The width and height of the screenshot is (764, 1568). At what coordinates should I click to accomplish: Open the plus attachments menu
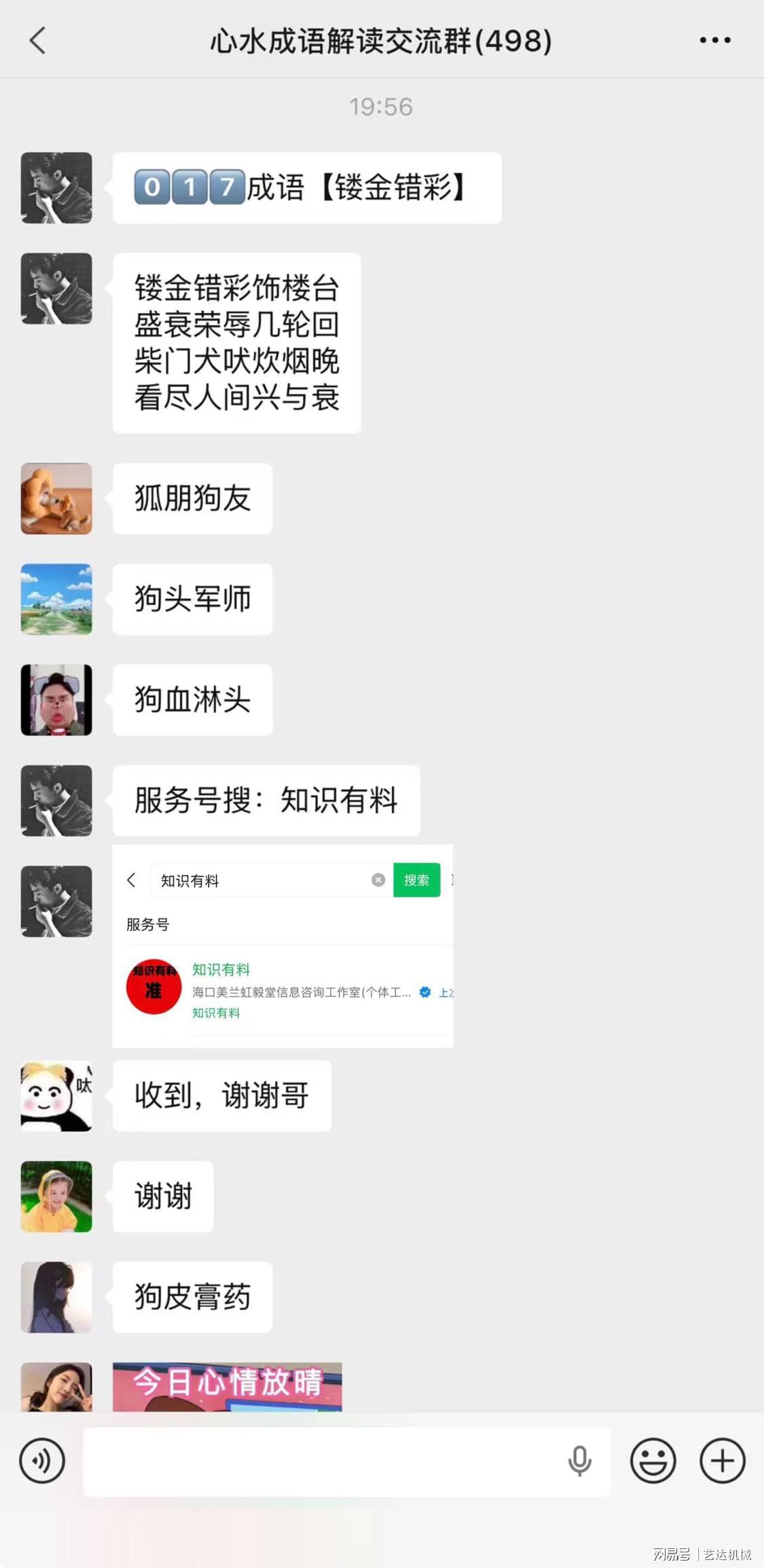coord(722,1460)
